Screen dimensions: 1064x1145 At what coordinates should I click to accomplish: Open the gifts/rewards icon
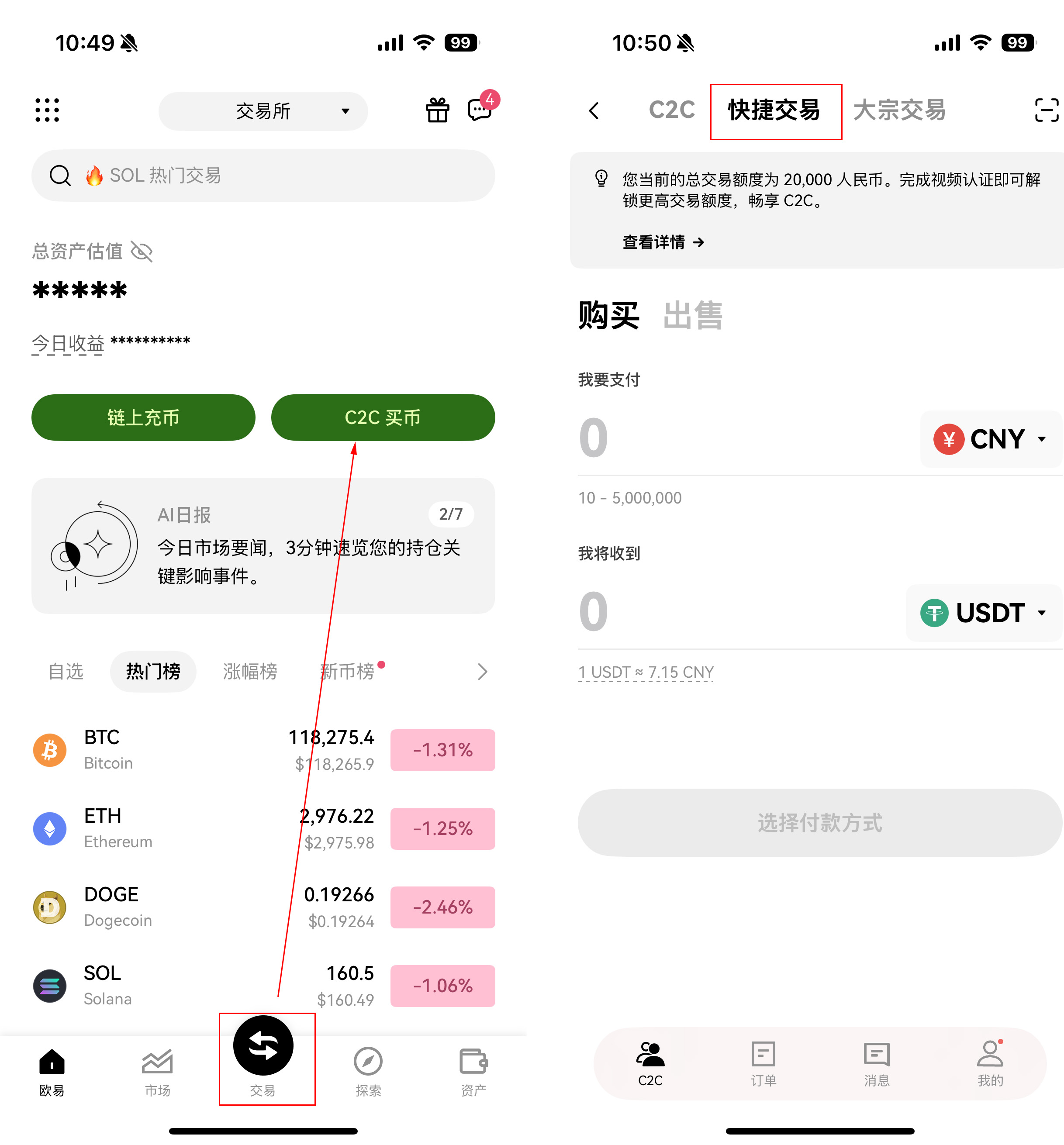point(438,111)
